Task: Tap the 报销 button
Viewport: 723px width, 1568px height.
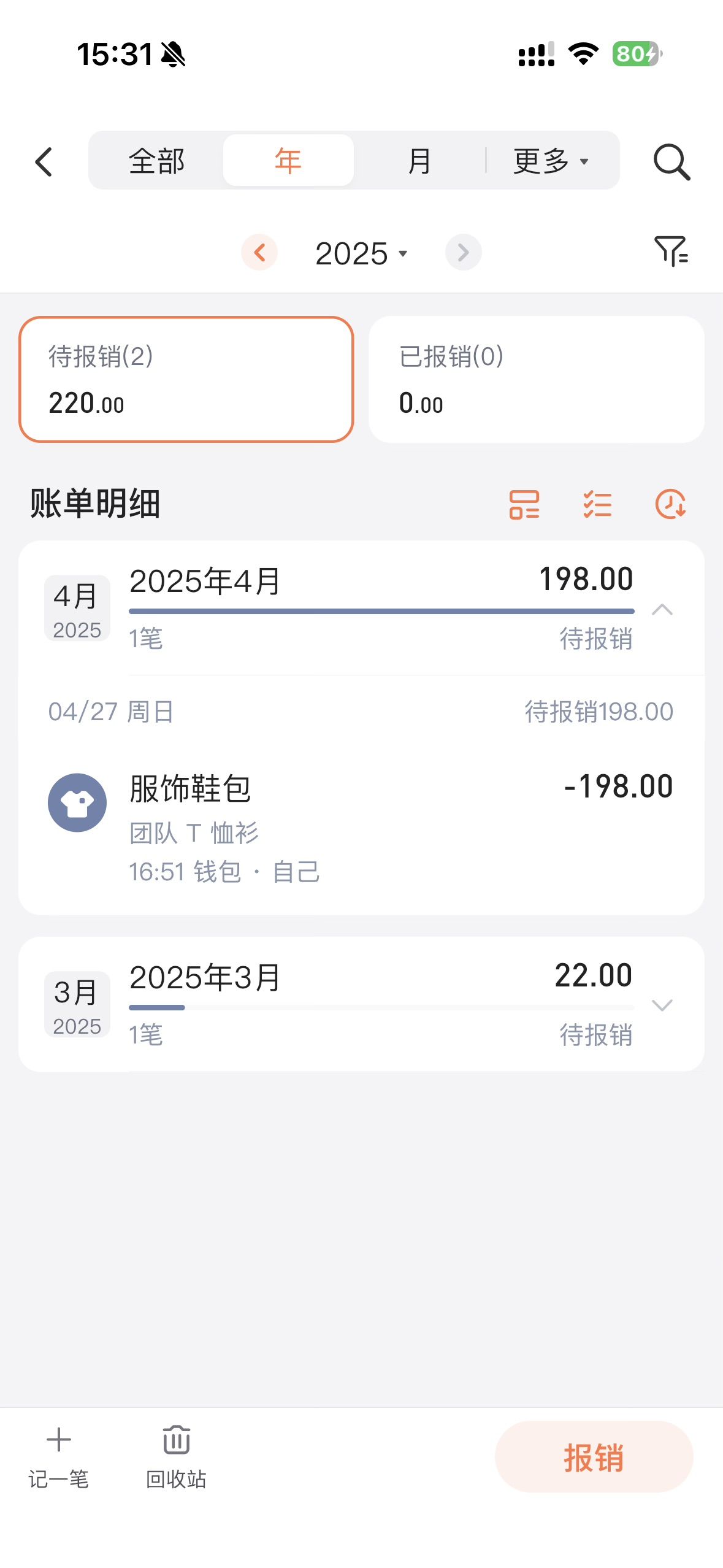Action: [594, 1456]
